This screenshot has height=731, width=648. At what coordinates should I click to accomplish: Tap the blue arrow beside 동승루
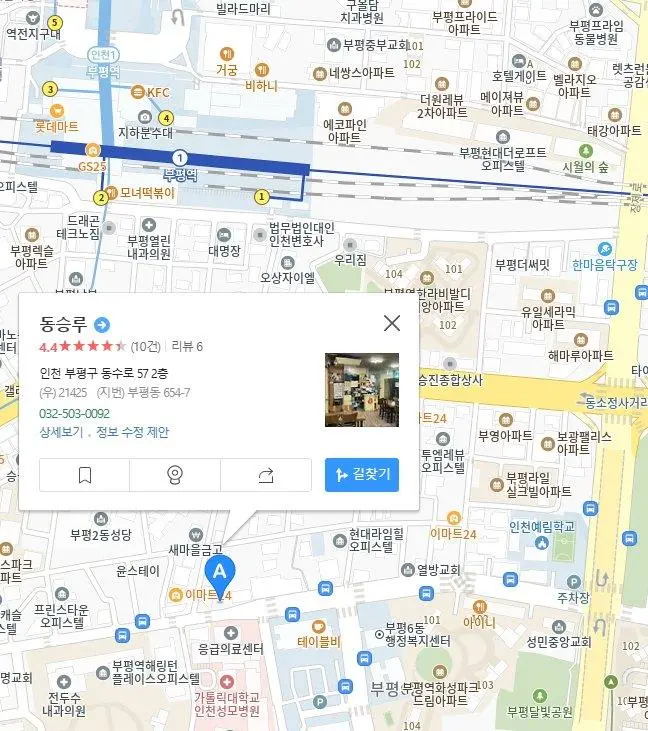click(102, 324)
